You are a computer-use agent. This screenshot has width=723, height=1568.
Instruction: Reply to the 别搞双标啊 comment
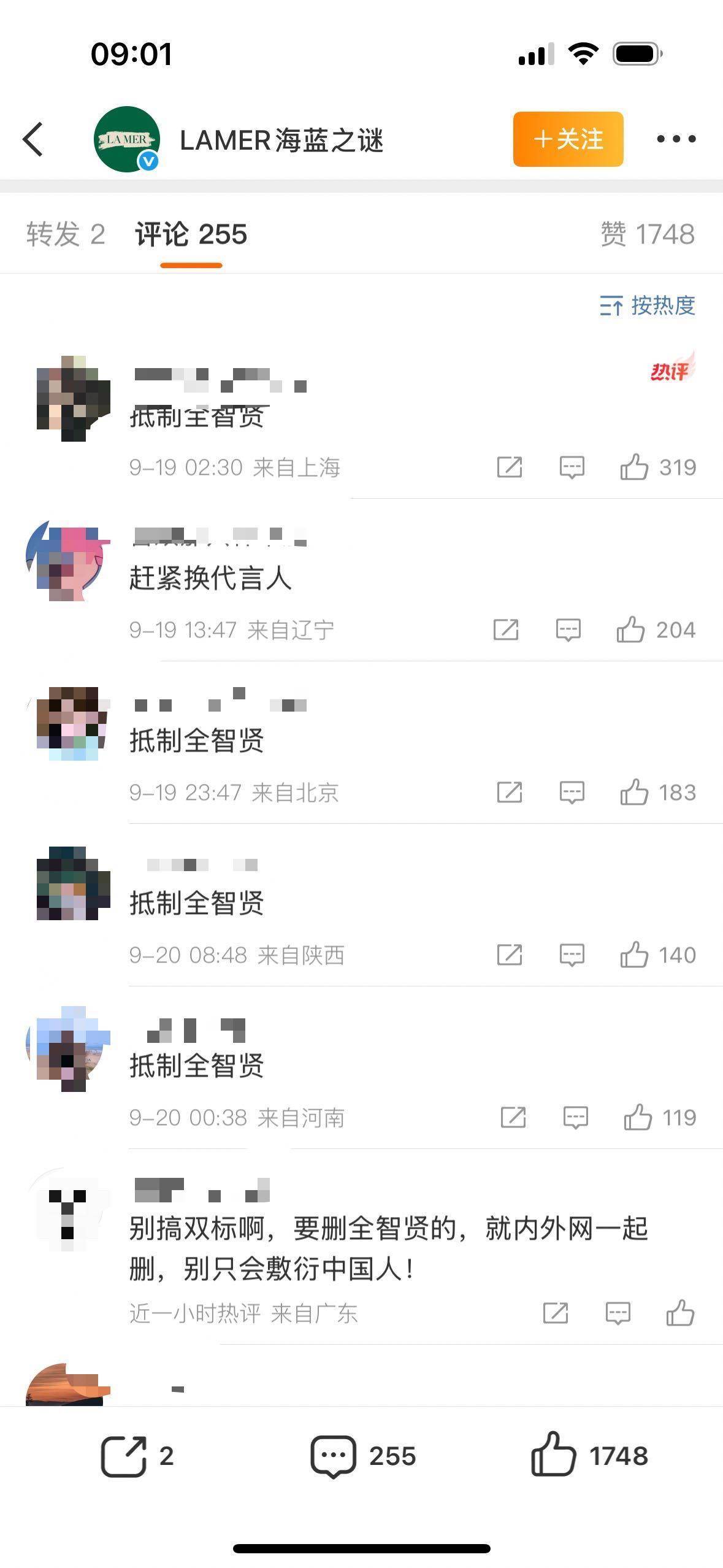[x=618, y=1313]
